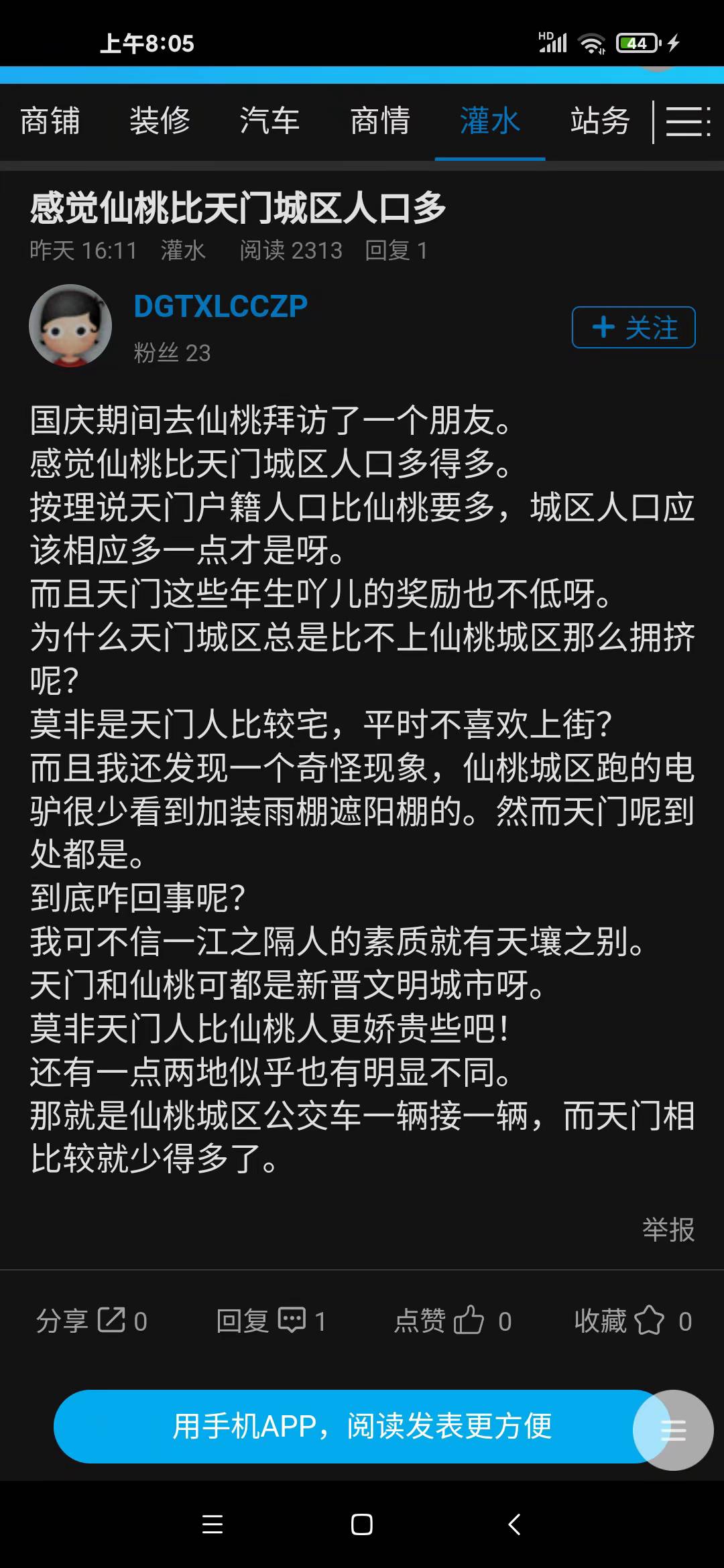Like the post with 点赞
724x1568 pixels.
click(452, 1321)
